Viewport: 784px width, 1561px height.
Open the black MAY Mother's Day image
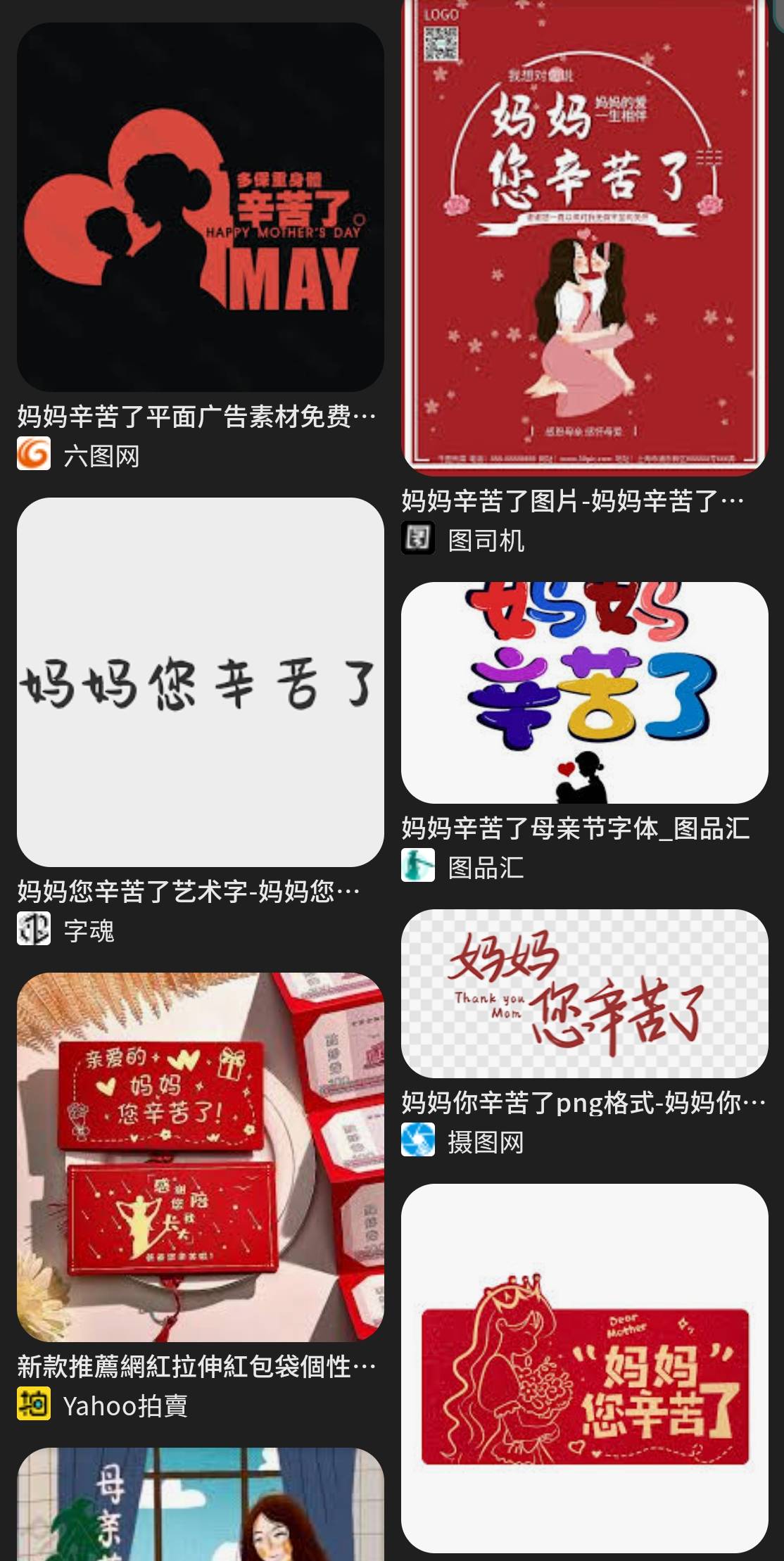[200, 207]
